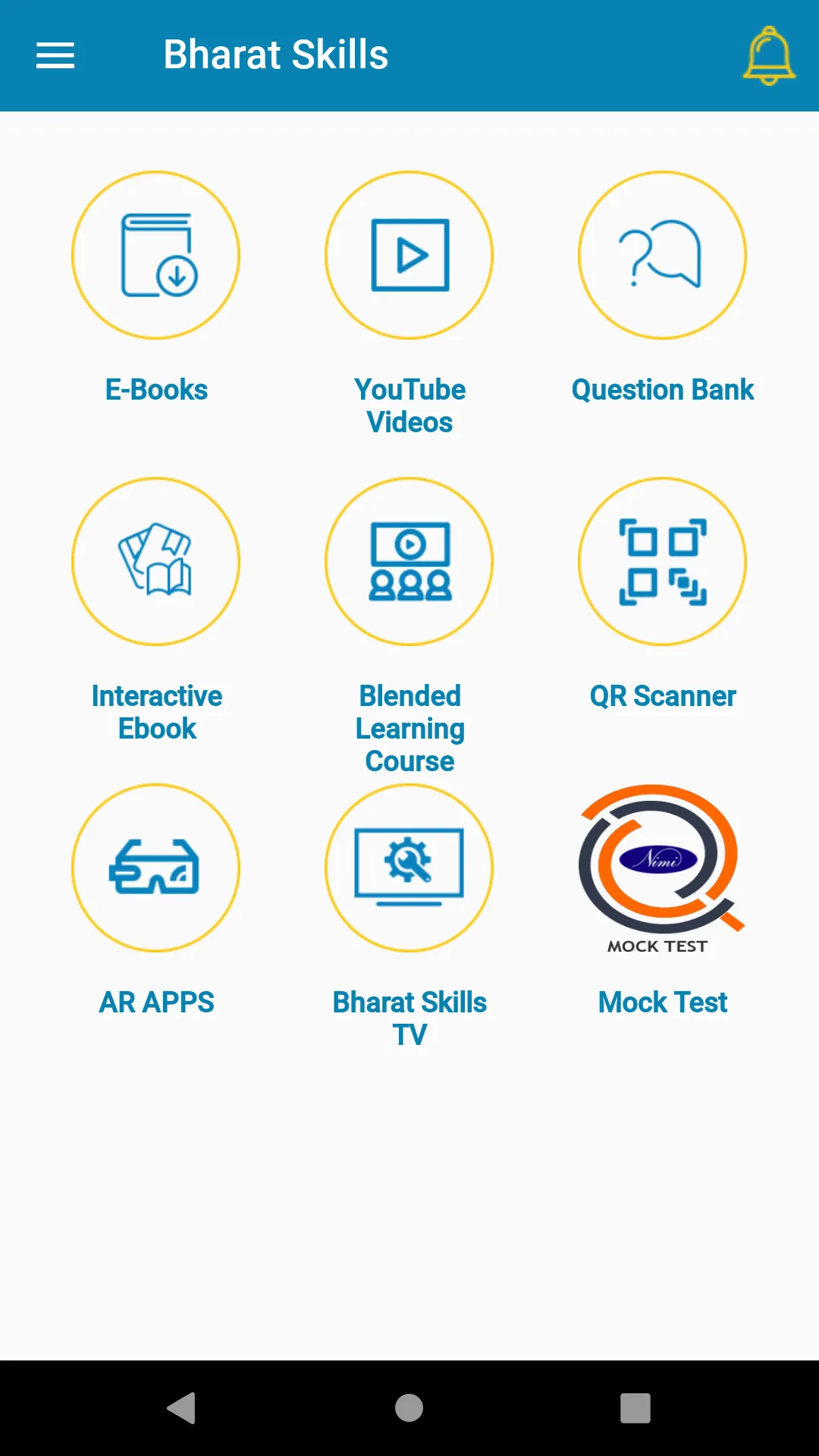Tap the QR Scanner label
Image resolution: width=819 pixels, height=1456 pixels.
[662, 695]
